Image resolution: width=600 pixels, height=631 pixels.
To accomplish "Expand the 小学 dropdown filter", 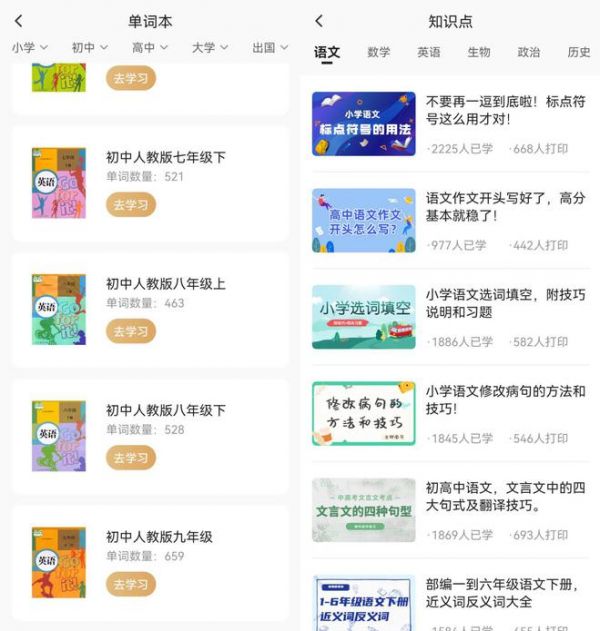I will pos(30,47).
